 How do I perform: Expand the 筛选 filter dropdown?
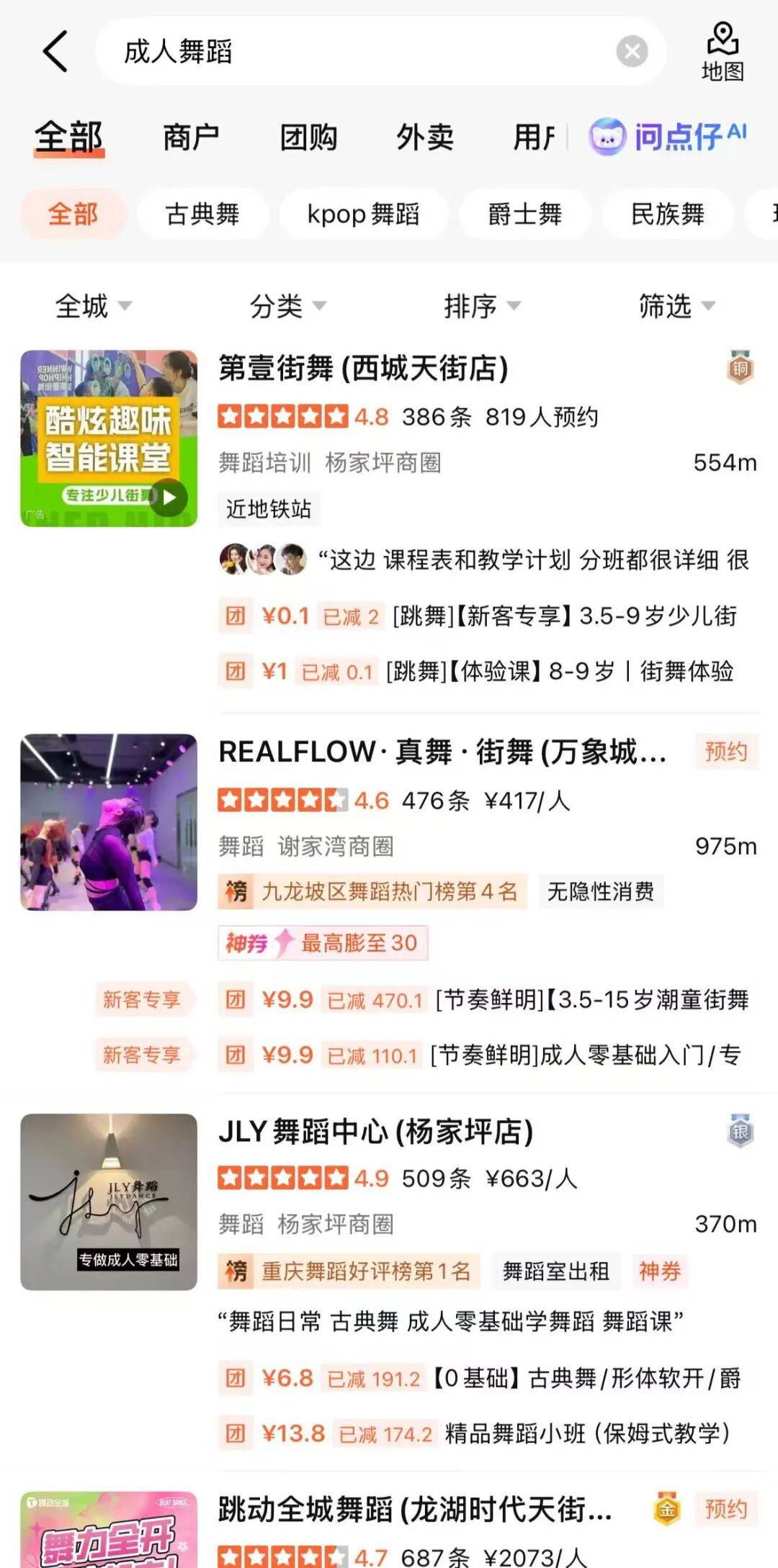click(676, 306)
